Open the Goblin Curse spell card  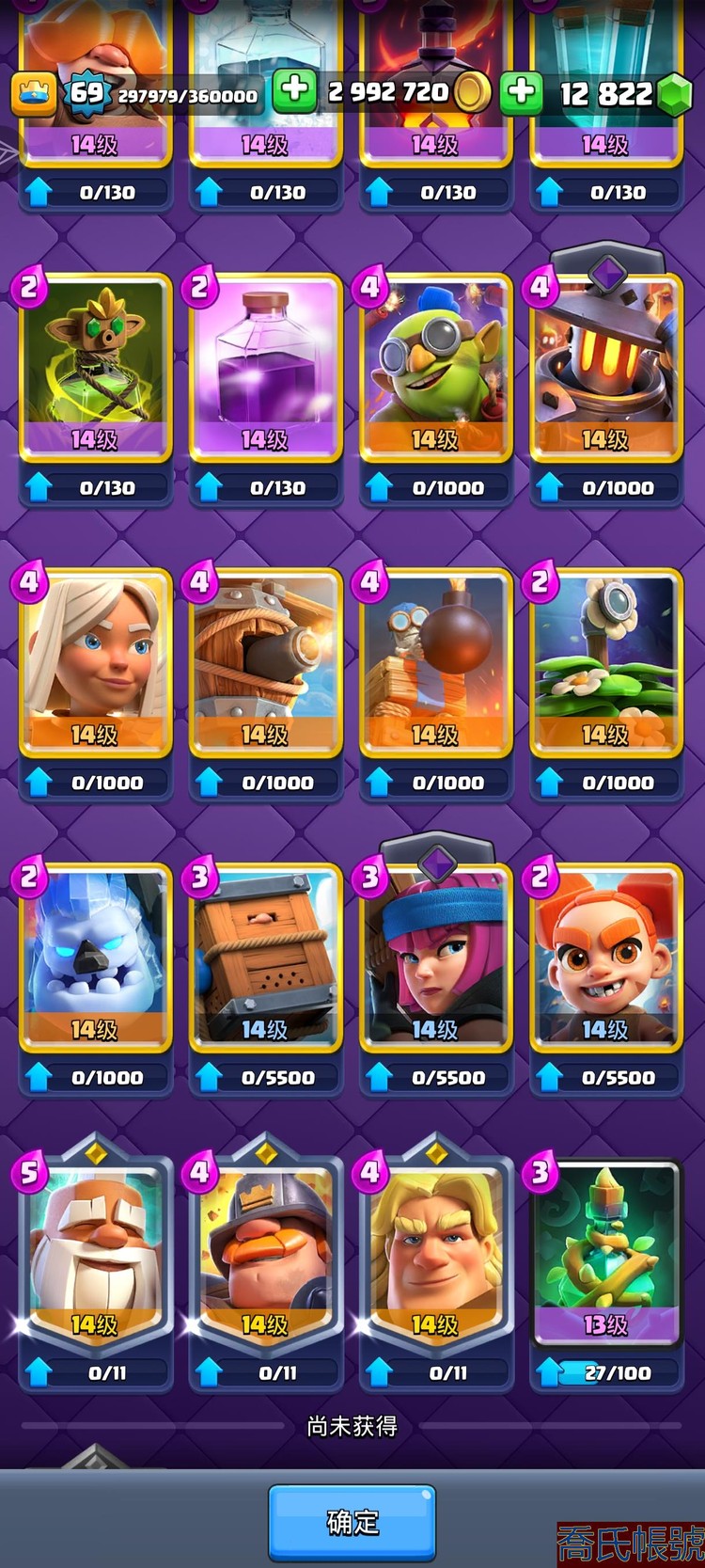point(95,367)
